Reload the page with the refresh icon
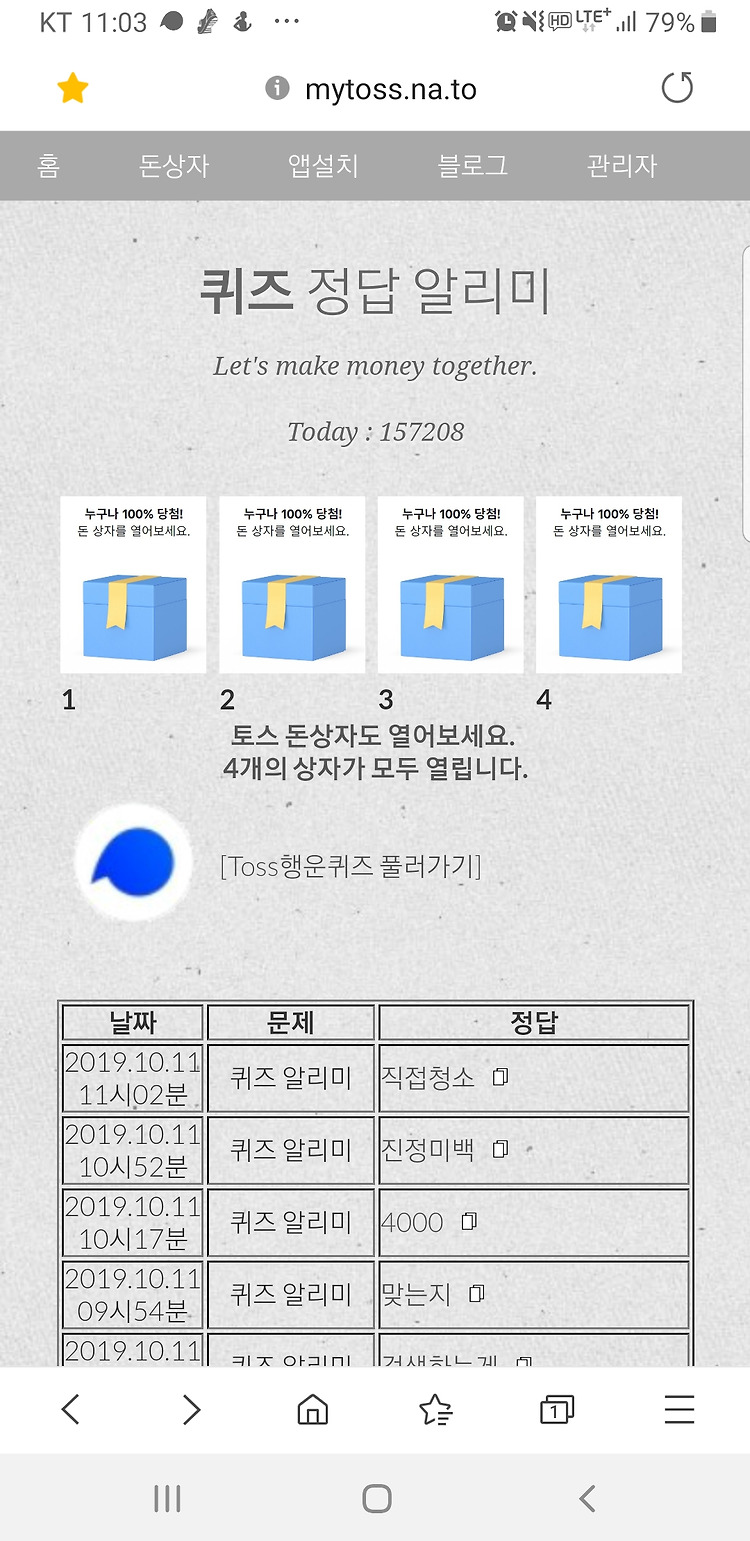Screen dimensions: 750x1541 click(x=677, y=88)
